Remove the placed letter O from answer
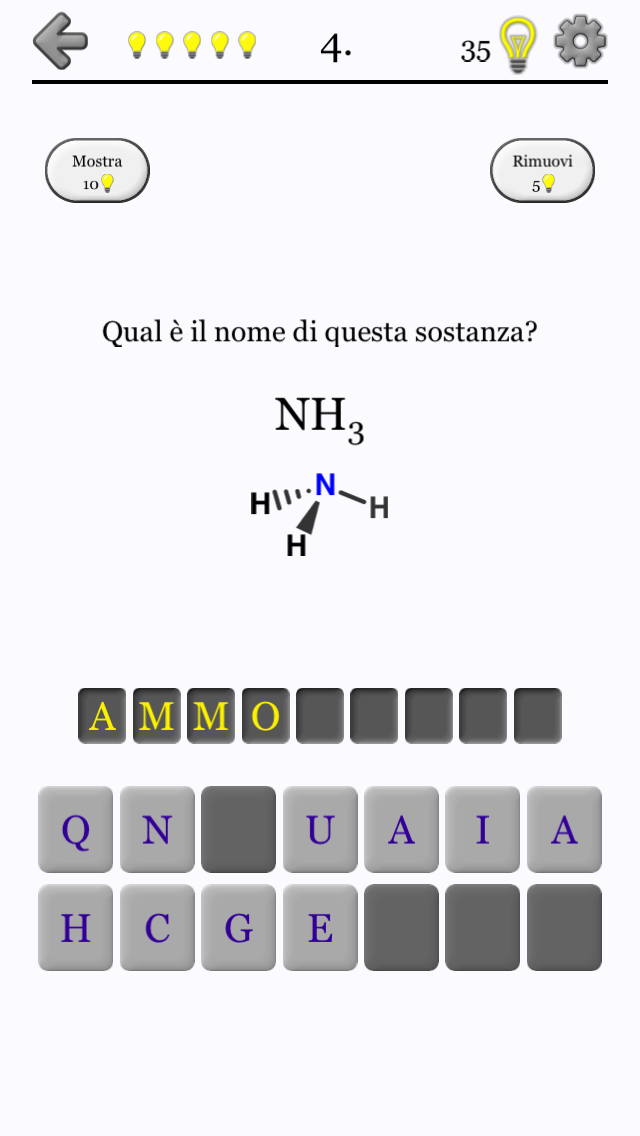 click(x=265, y=716)
